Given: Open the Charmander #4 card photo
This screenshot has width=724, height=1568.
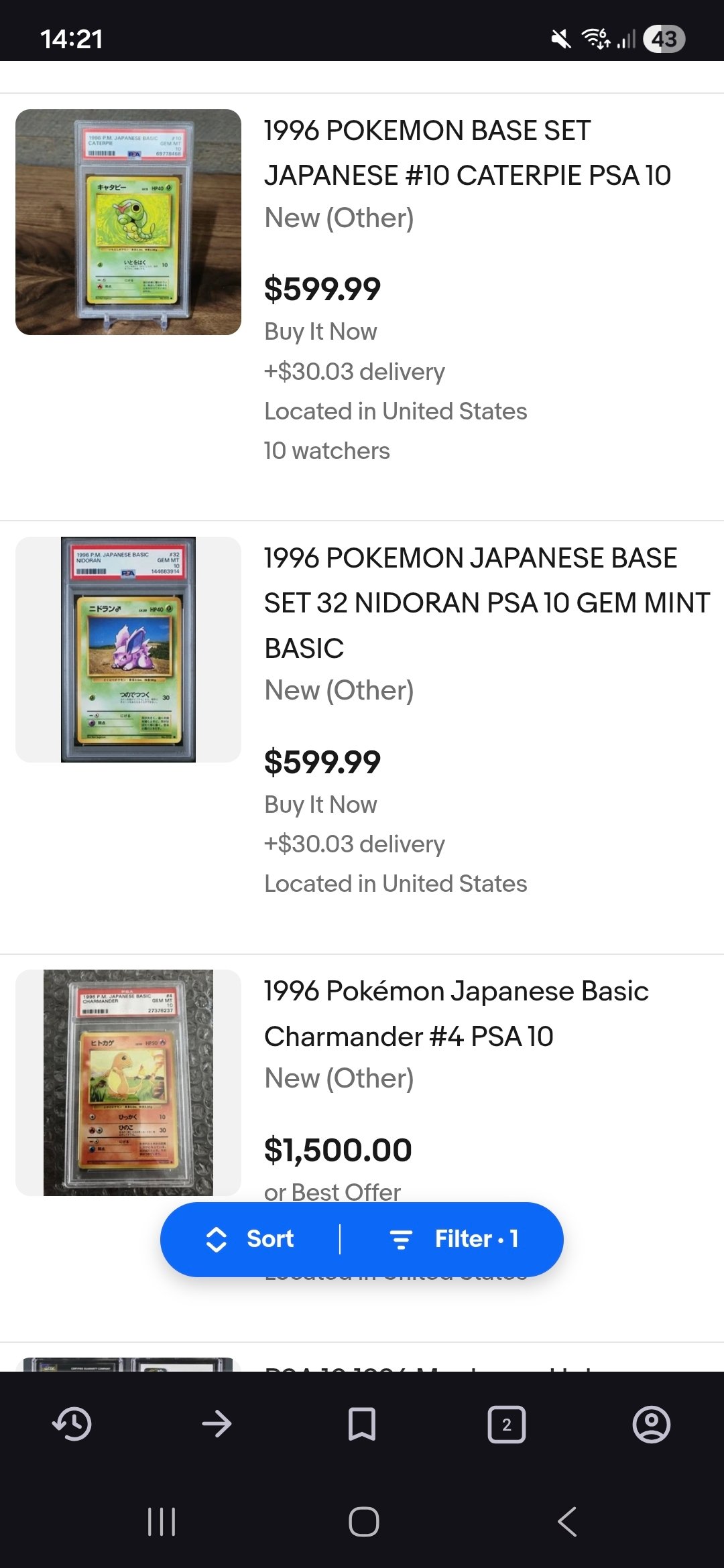Looking at the screenshot, I should tap(128, 1082).
